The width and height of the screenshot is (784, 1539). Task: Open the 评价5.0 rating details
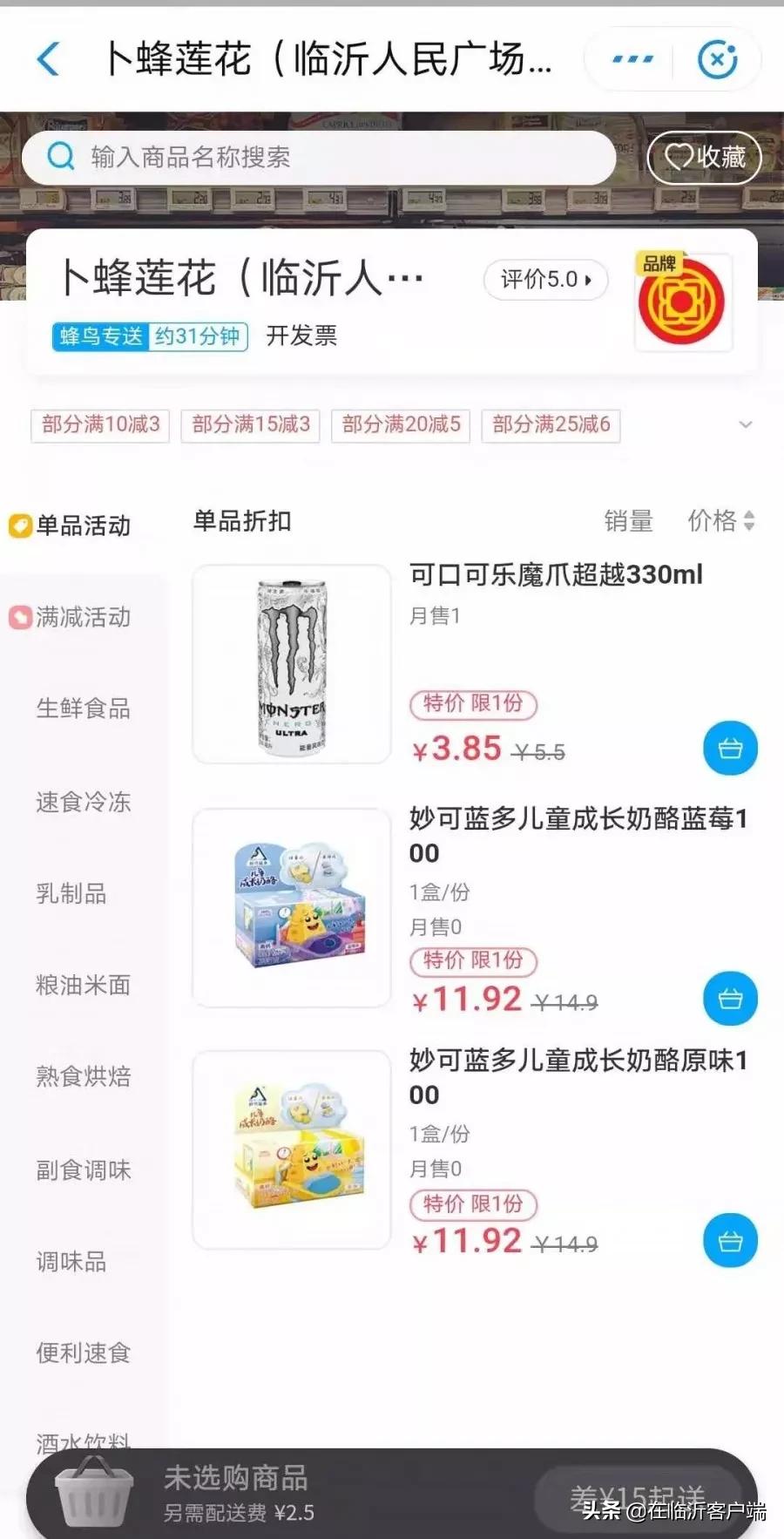point(544,280)
